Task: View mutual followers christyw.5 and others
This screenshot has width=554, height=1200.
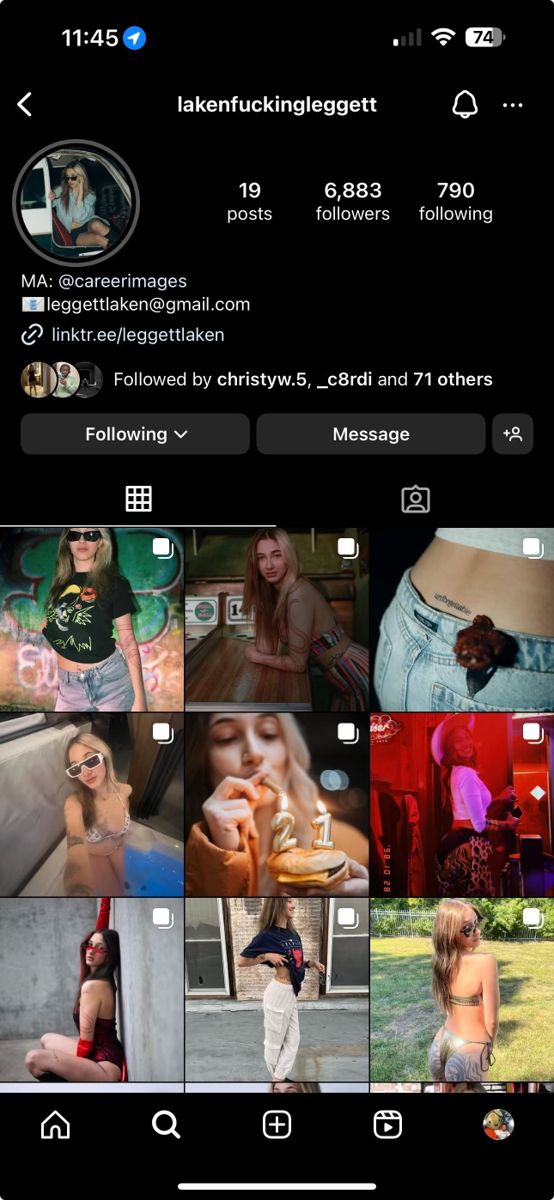Action: 257,379
